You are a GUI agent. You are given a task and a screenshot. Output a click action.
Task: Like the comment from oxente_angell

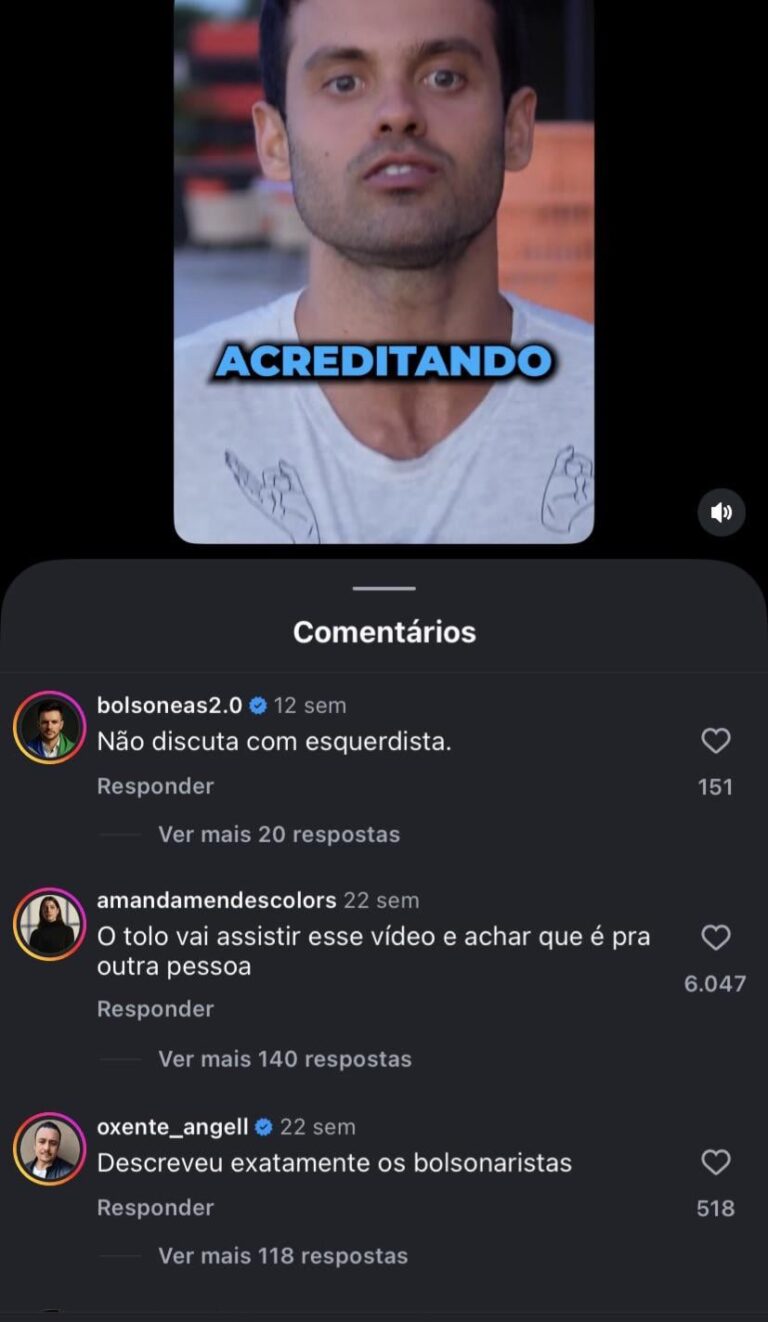pos(715,1162)
